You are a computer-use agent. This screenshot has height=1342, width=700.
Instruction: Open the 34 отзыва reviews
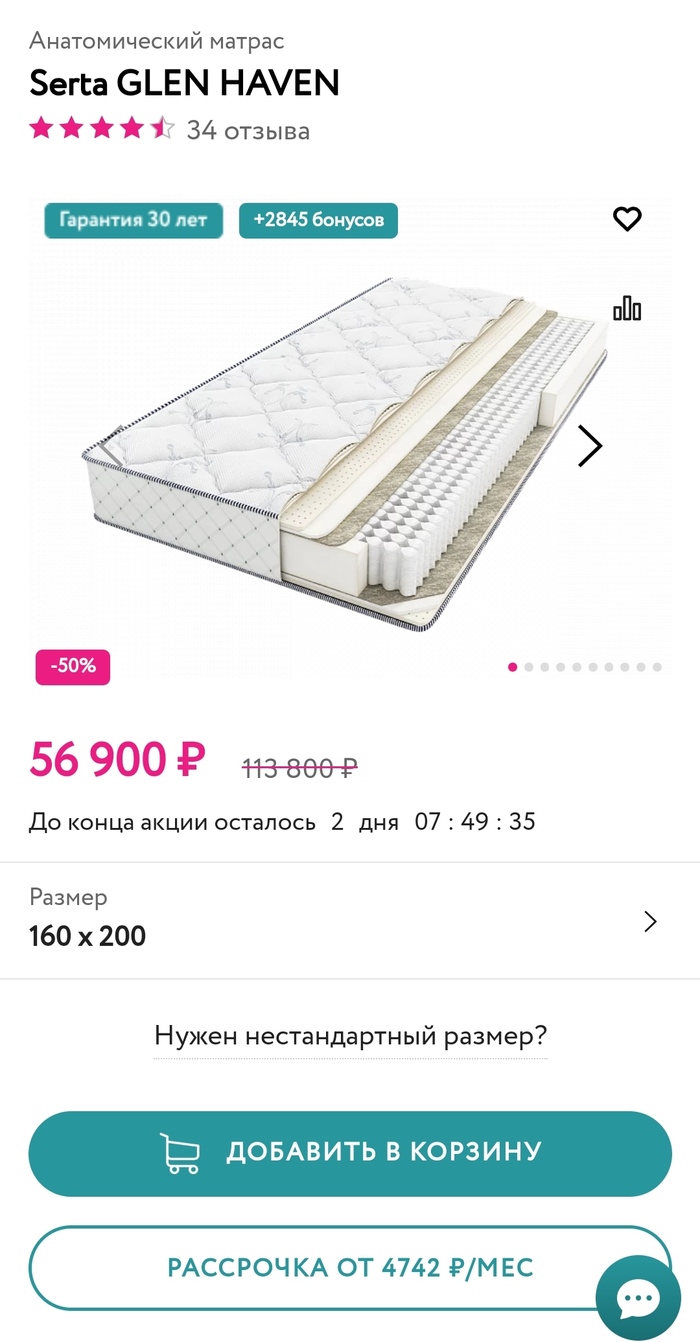248,131
